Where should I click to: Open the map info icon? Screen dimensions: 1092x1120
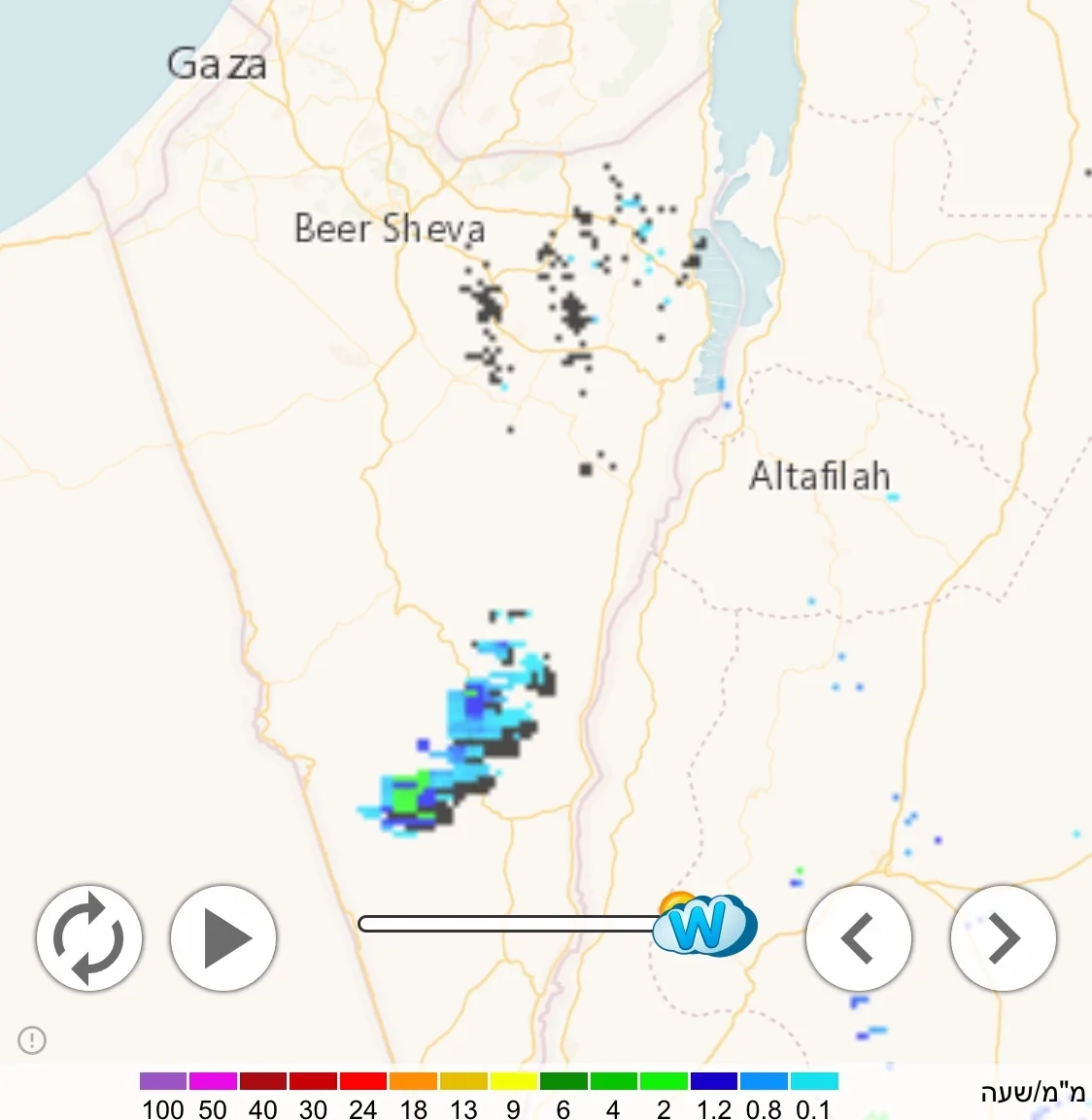pyautogui.click(x=32, y=1040)
